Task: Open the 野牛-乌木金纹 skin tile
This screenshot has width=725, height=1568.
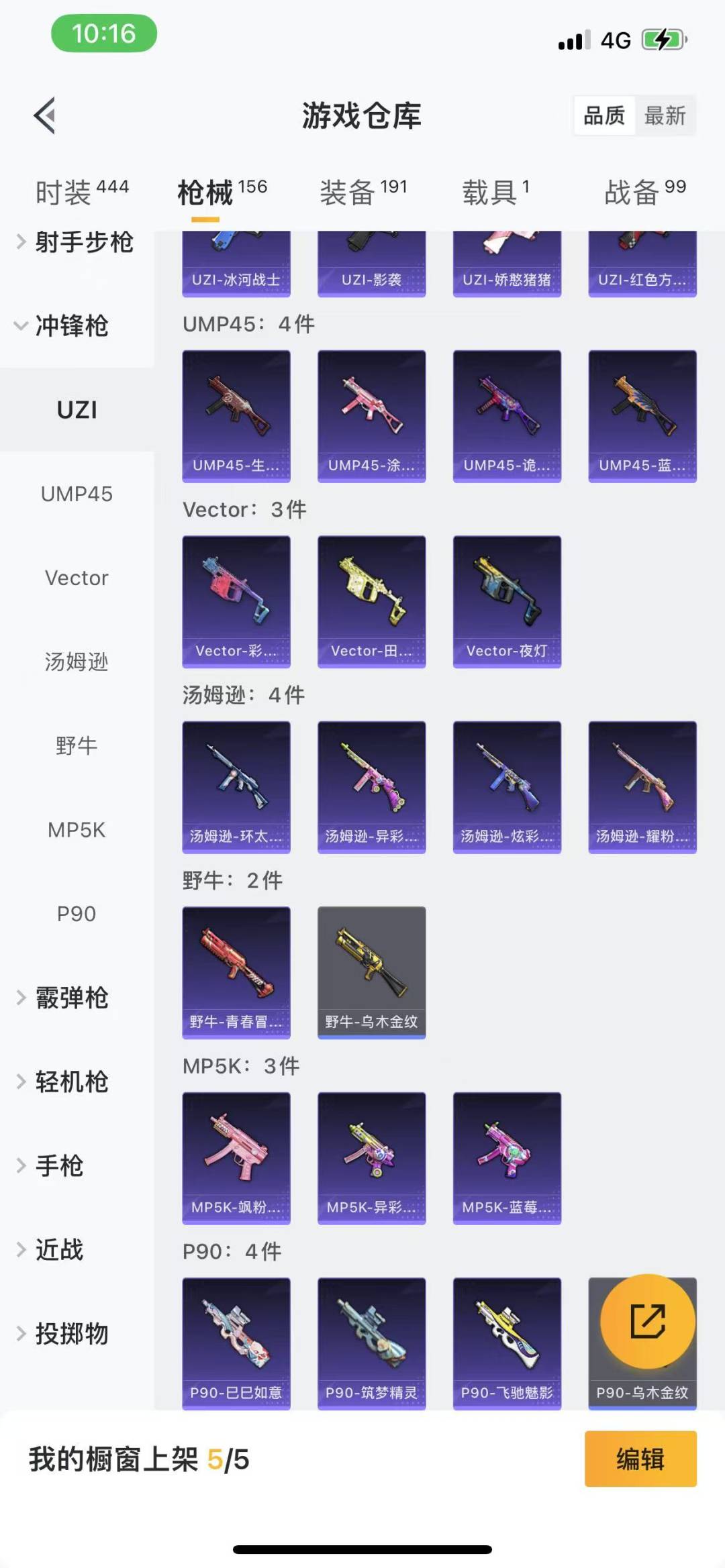Action: (371, 972)
